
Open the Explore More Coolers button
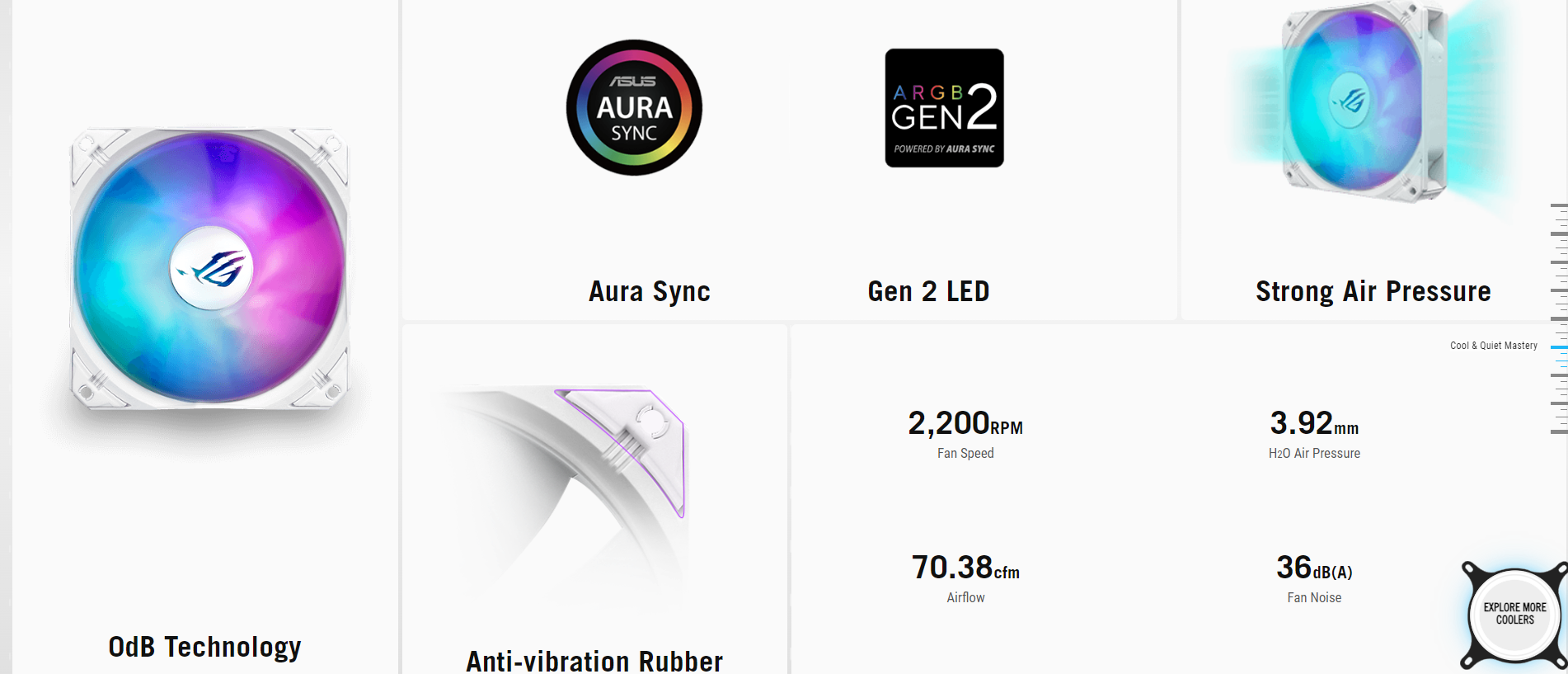[1514, 615]
